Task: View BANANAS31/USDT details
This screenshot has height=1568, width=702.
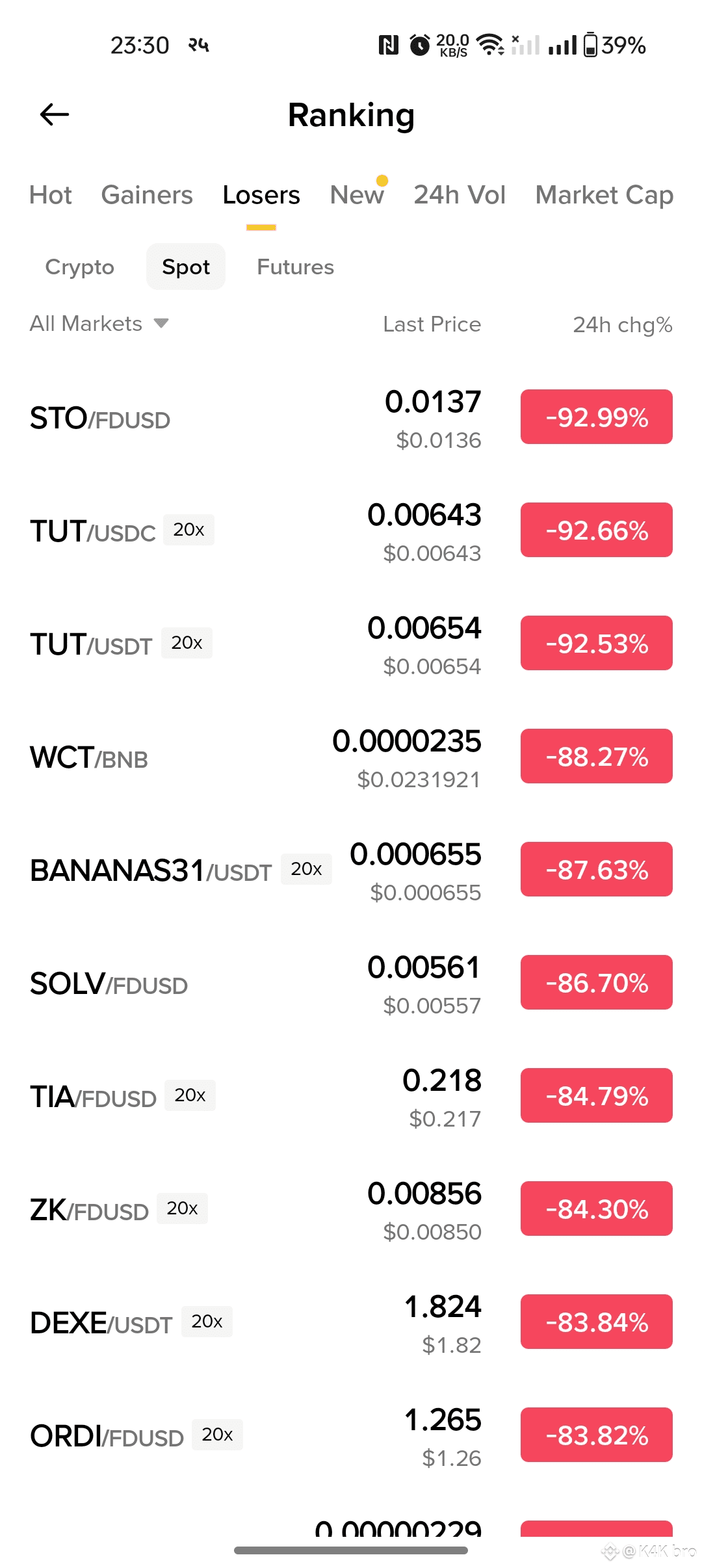Action: point(151,871)
